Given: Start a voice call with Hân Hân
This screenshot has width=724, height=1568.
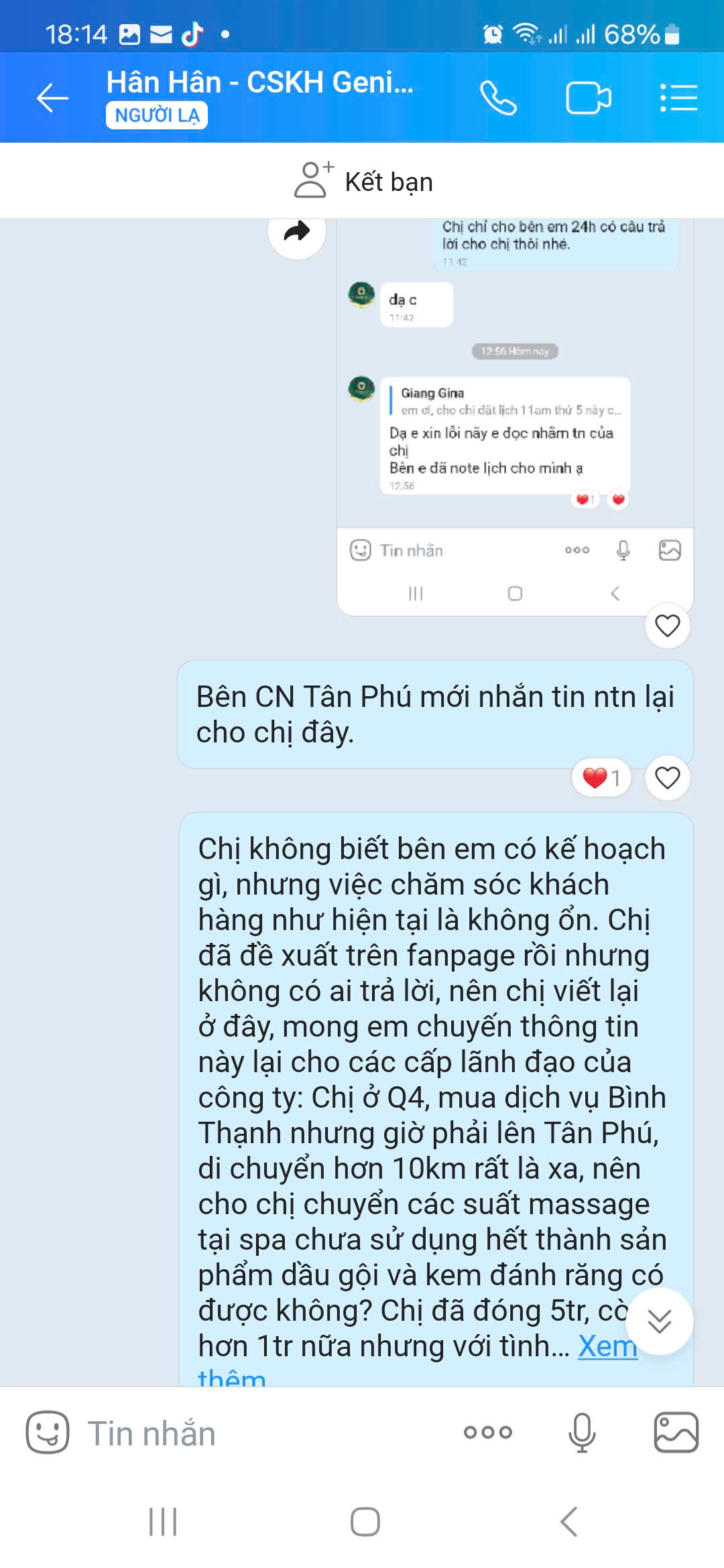Looking at the screenshot, I should tap(498, 99).
